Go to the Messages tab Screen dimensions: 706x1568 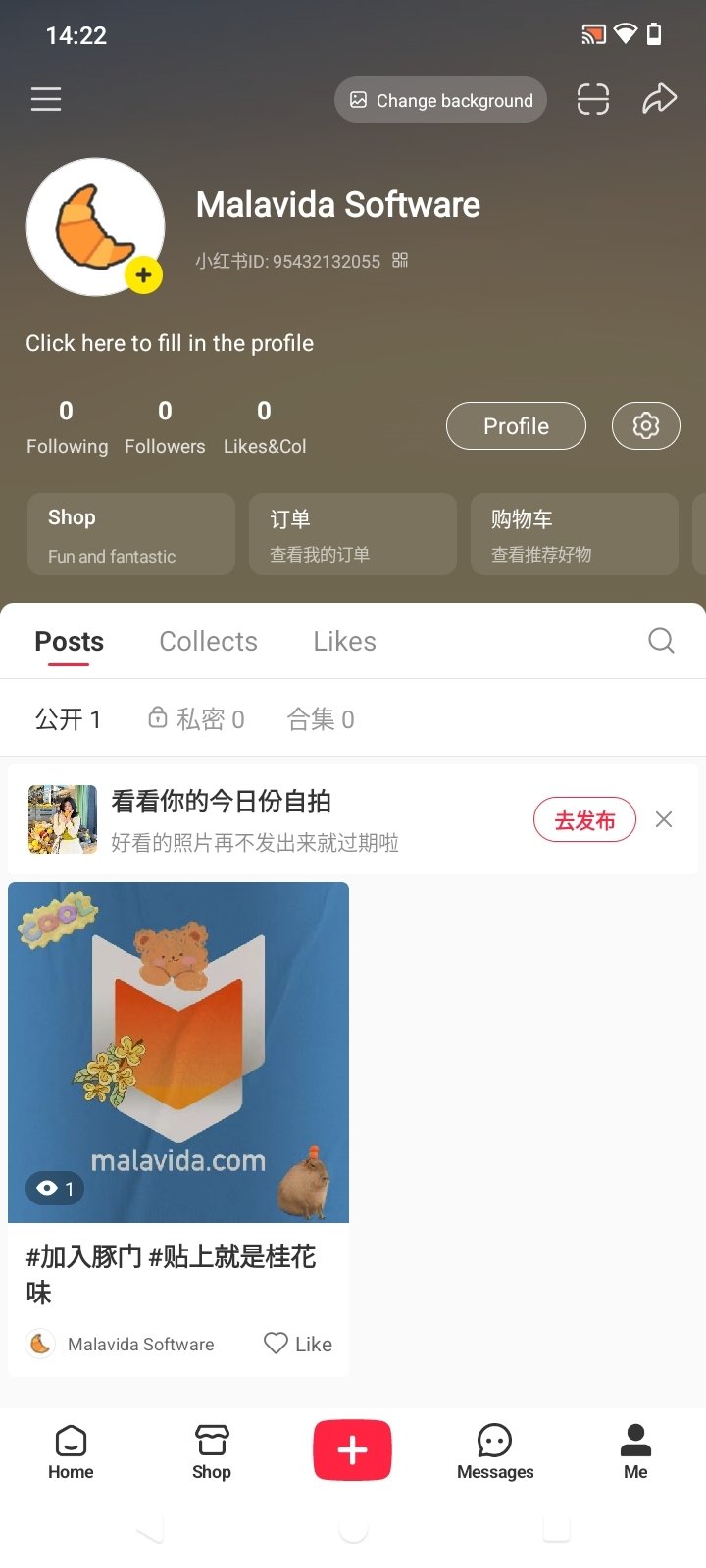(495, 1451)
